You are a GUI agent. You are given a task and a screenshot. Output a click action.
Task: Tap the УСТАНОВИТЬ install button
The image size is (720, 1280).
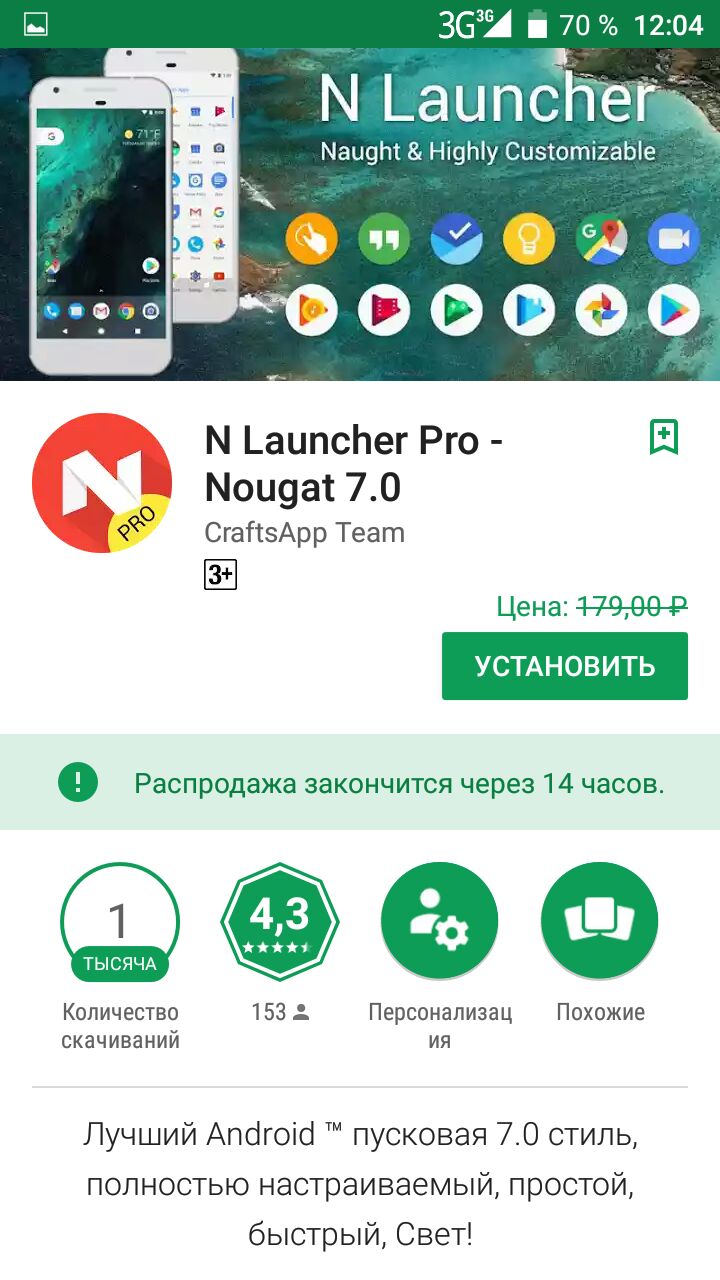565,666
